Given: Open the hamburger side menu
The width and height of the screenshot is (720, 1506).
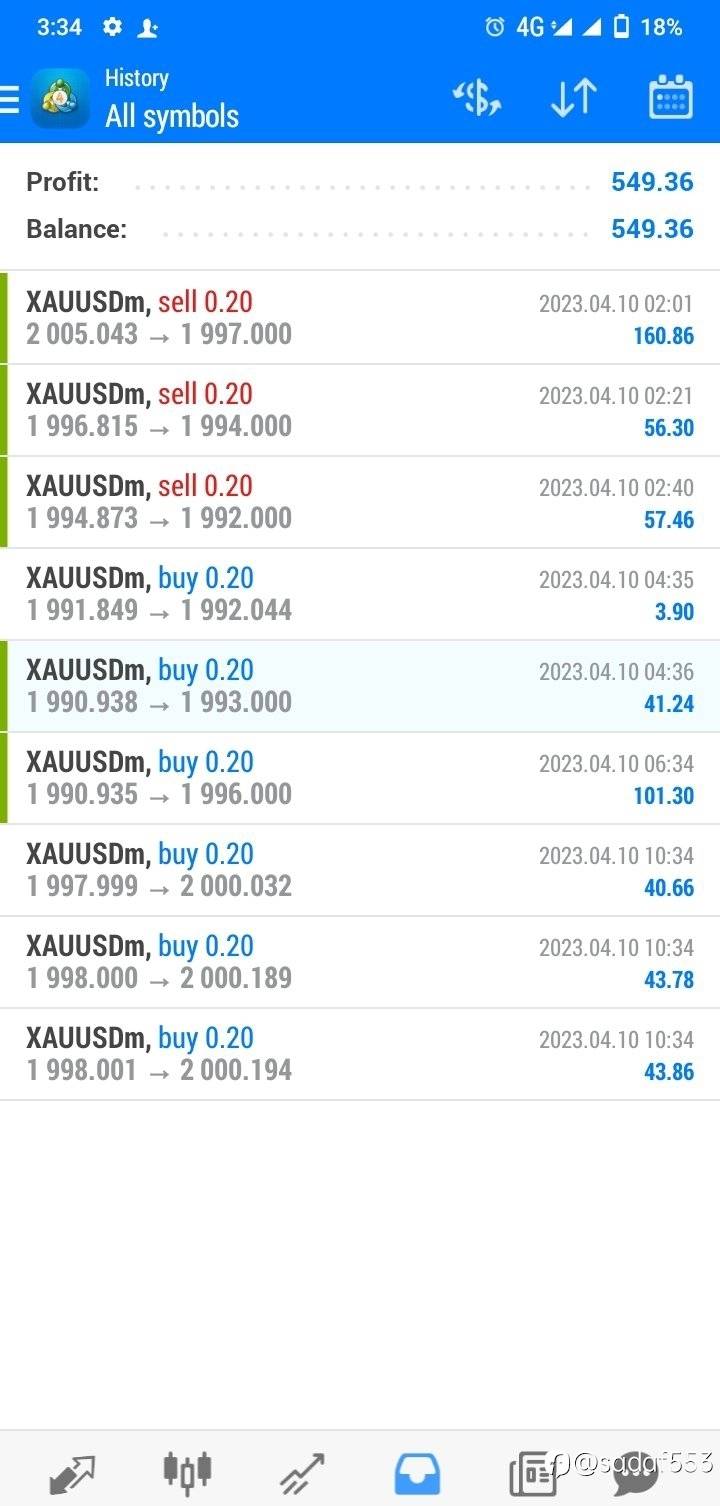Looking at the screenshot, I should click(x=10, y=99).
